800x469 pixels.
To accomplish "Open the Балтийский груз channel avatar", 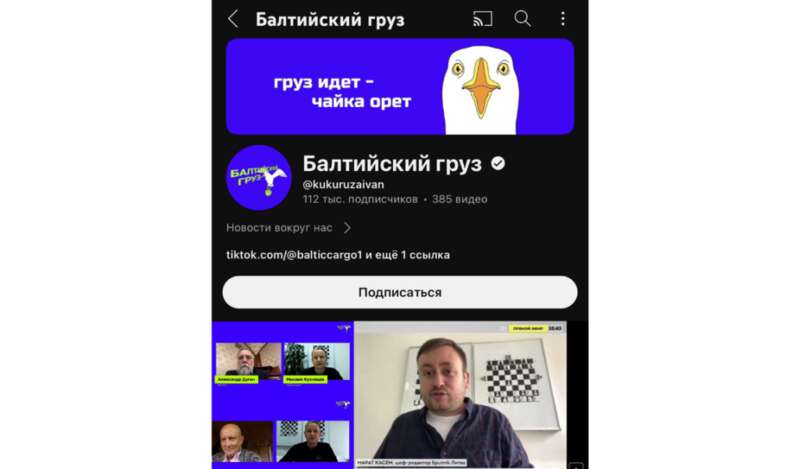I will point(258,178).
